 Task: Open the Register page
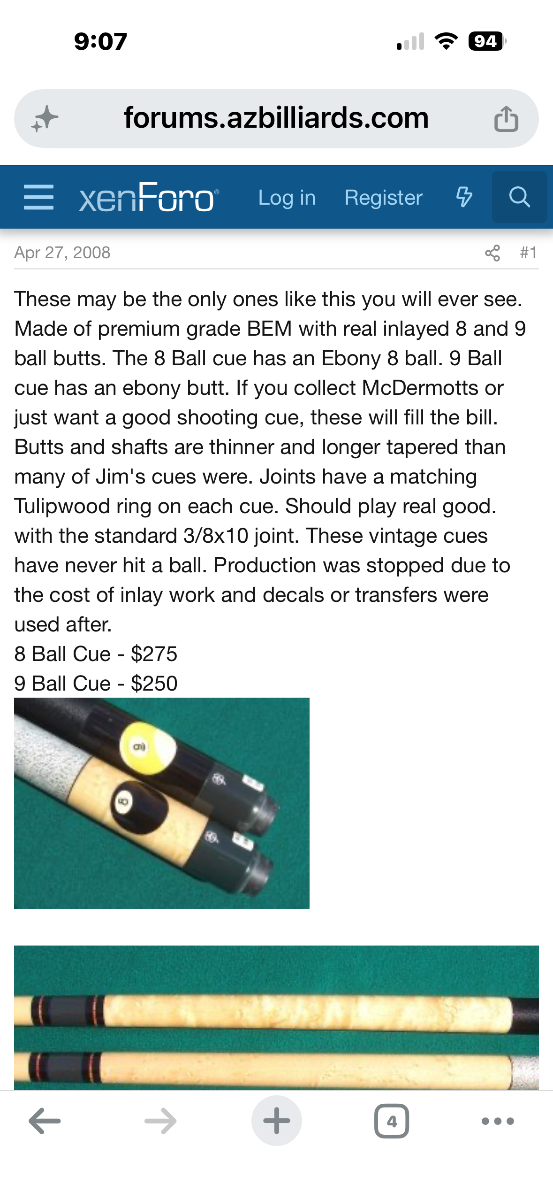tap(383, 198)
